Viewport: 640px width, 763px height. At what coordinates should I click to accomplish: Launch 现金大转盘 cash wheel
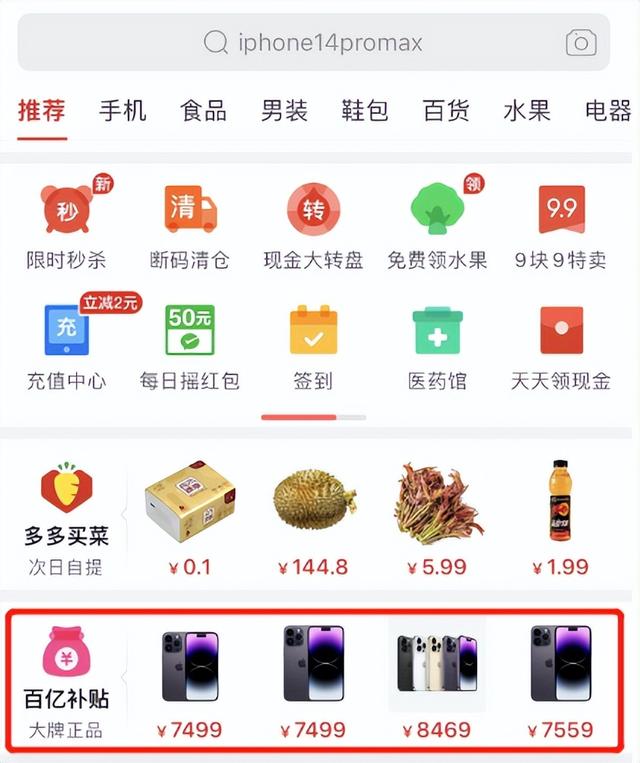pos(313,225)
